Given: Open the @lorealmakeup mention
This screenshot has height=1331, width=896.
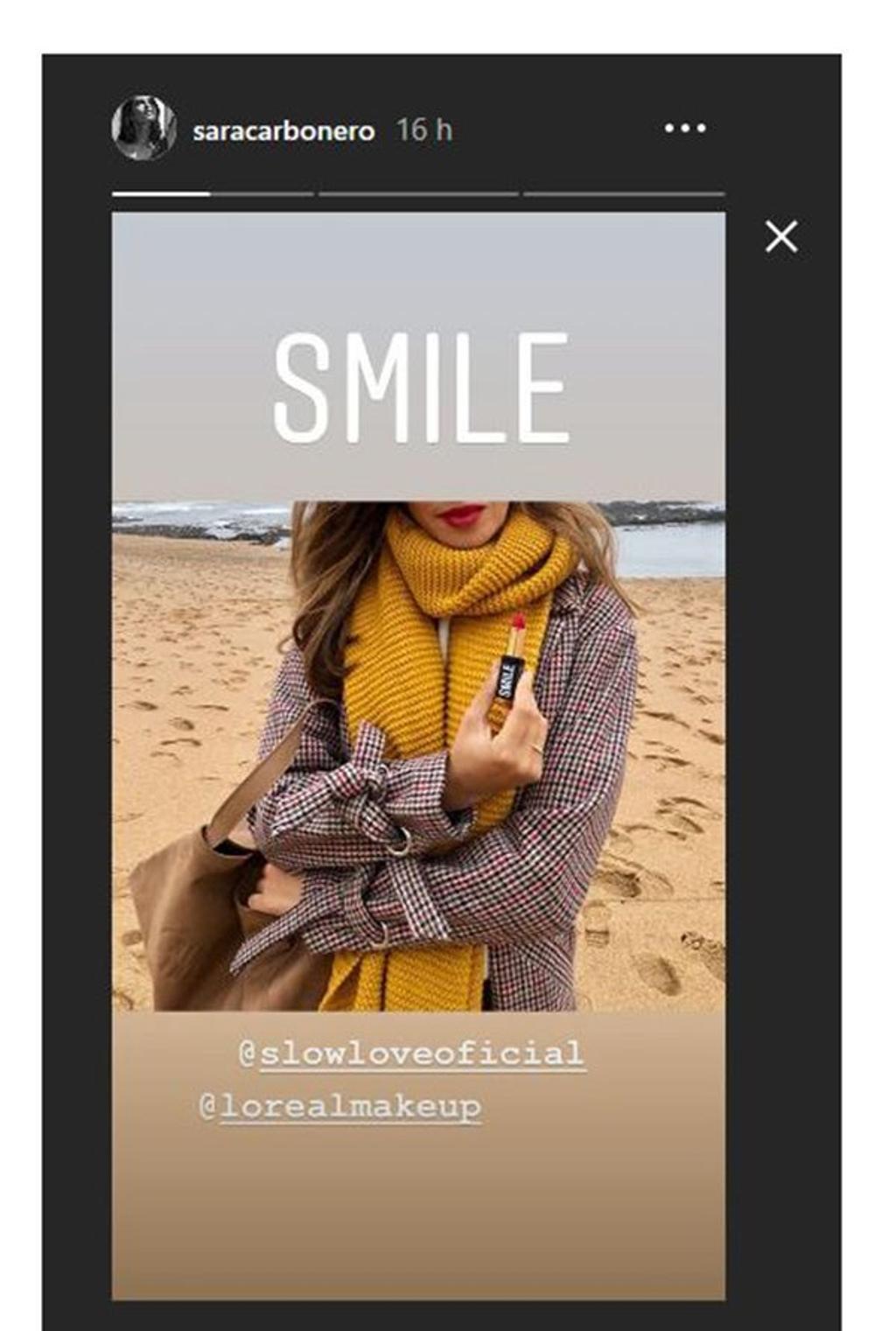Looking at the screenshot, I should (x=341, y=1107).
